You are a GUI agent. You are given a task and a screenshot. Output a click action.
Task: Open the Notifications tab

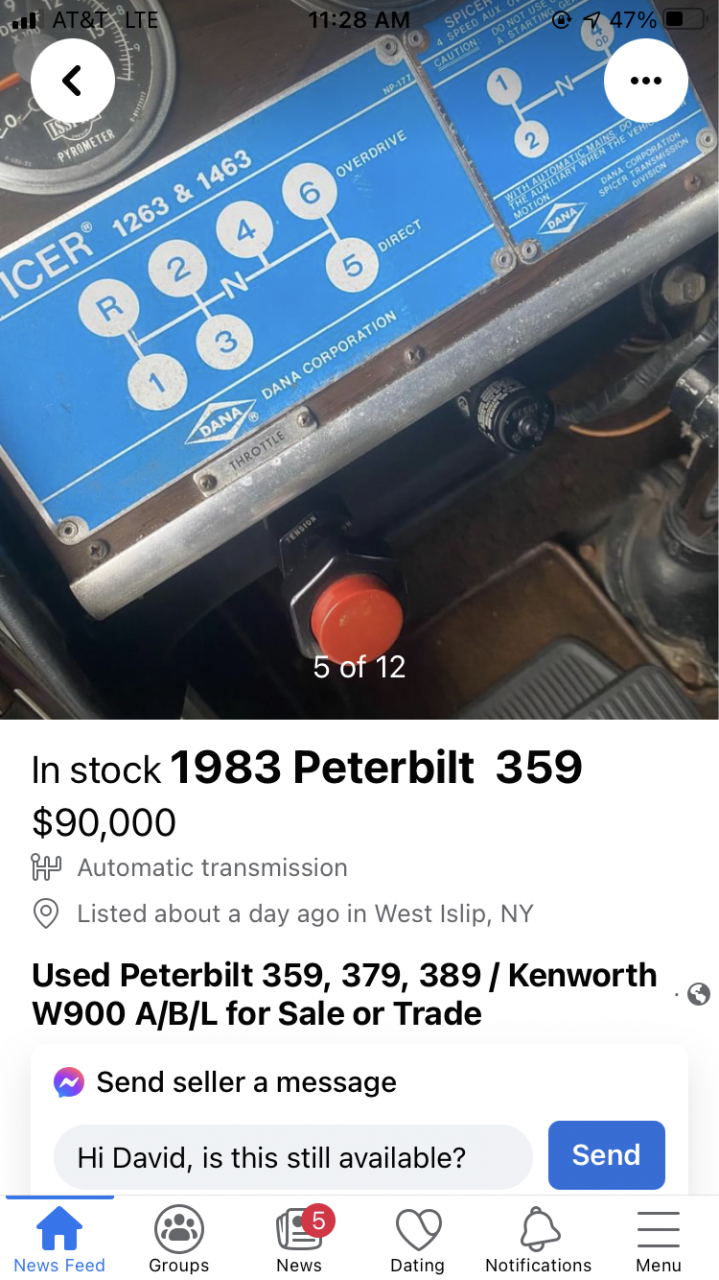(x=538, y=1240)
